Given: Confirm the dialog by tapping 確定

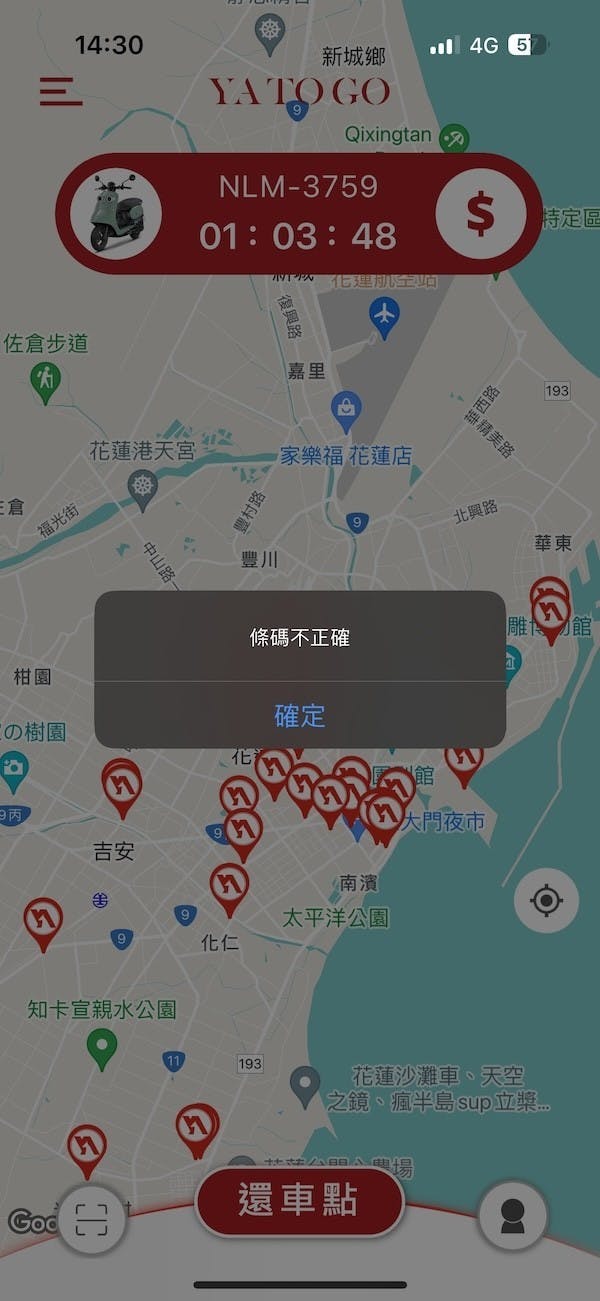Looking at the screenshot, I should click(300, 715).
